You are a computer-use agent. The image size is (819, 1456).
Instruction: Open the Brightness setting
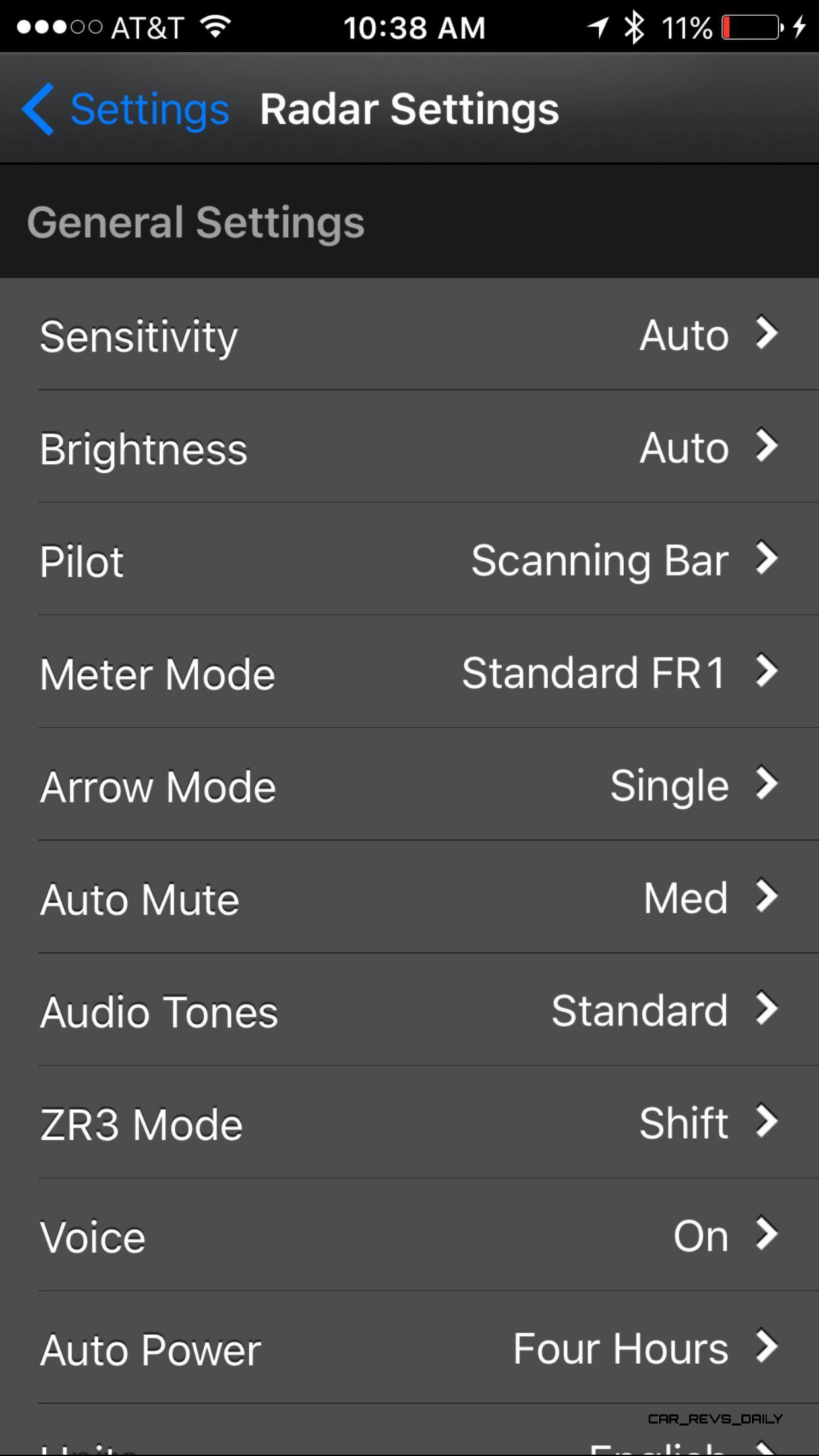click(x=409, y=447)
